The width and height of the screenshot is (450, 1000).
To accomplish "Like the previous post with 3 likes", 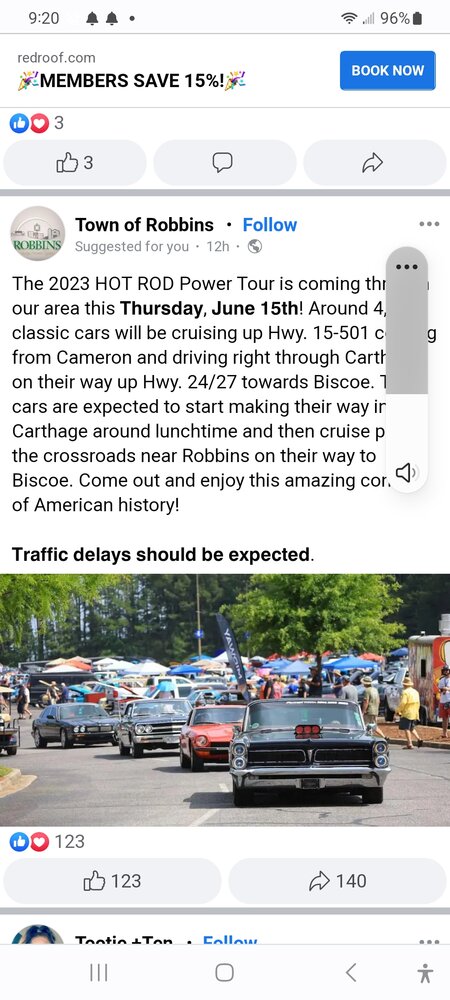I will tap(75, 163).
